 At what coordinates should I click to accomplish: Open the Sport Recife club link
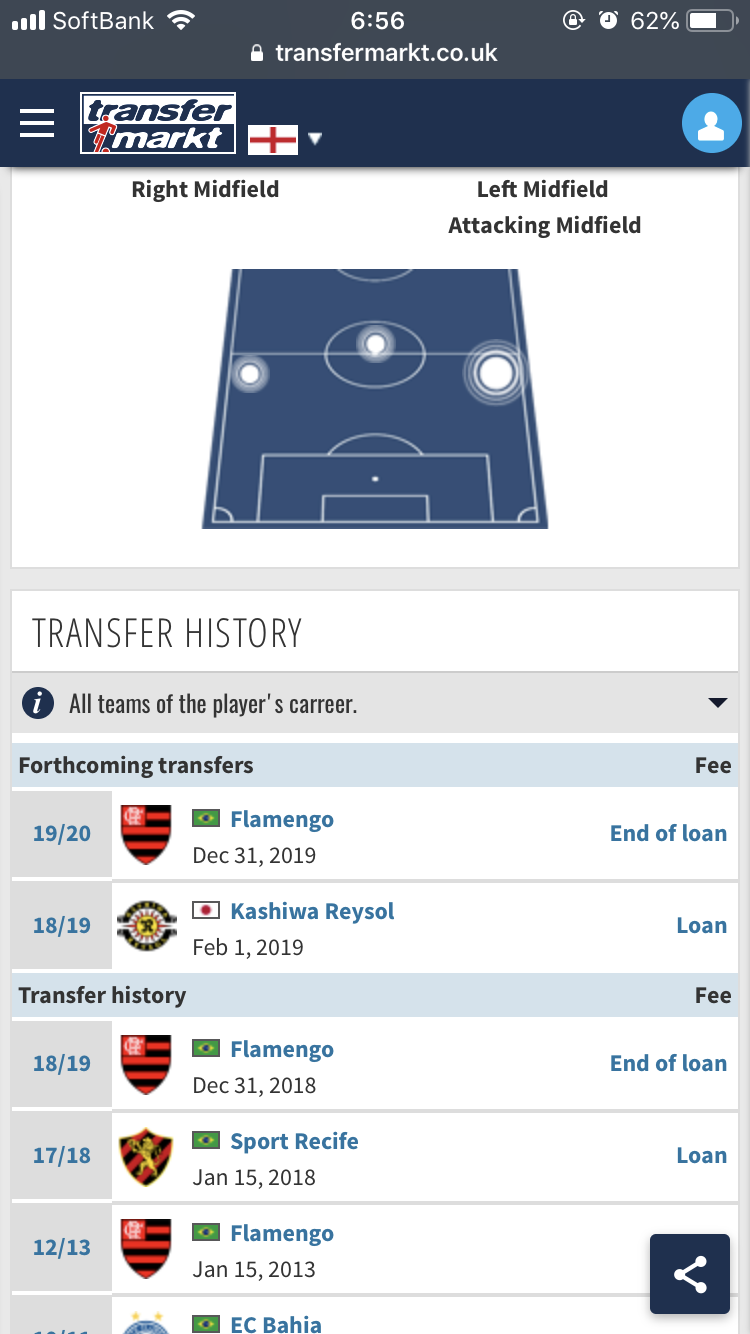coord(294,1141)
